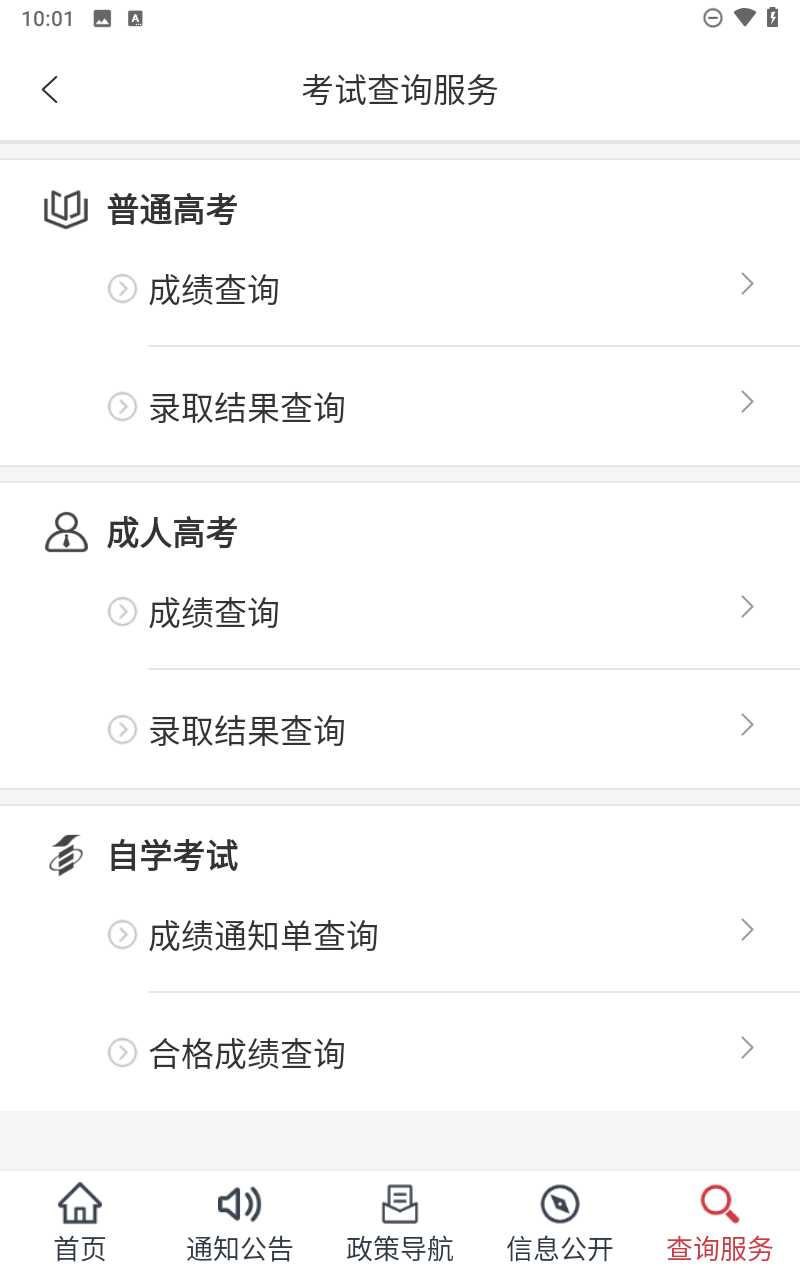
Task: Open 录取结果查询 under 普通高考
Action: 400,407
